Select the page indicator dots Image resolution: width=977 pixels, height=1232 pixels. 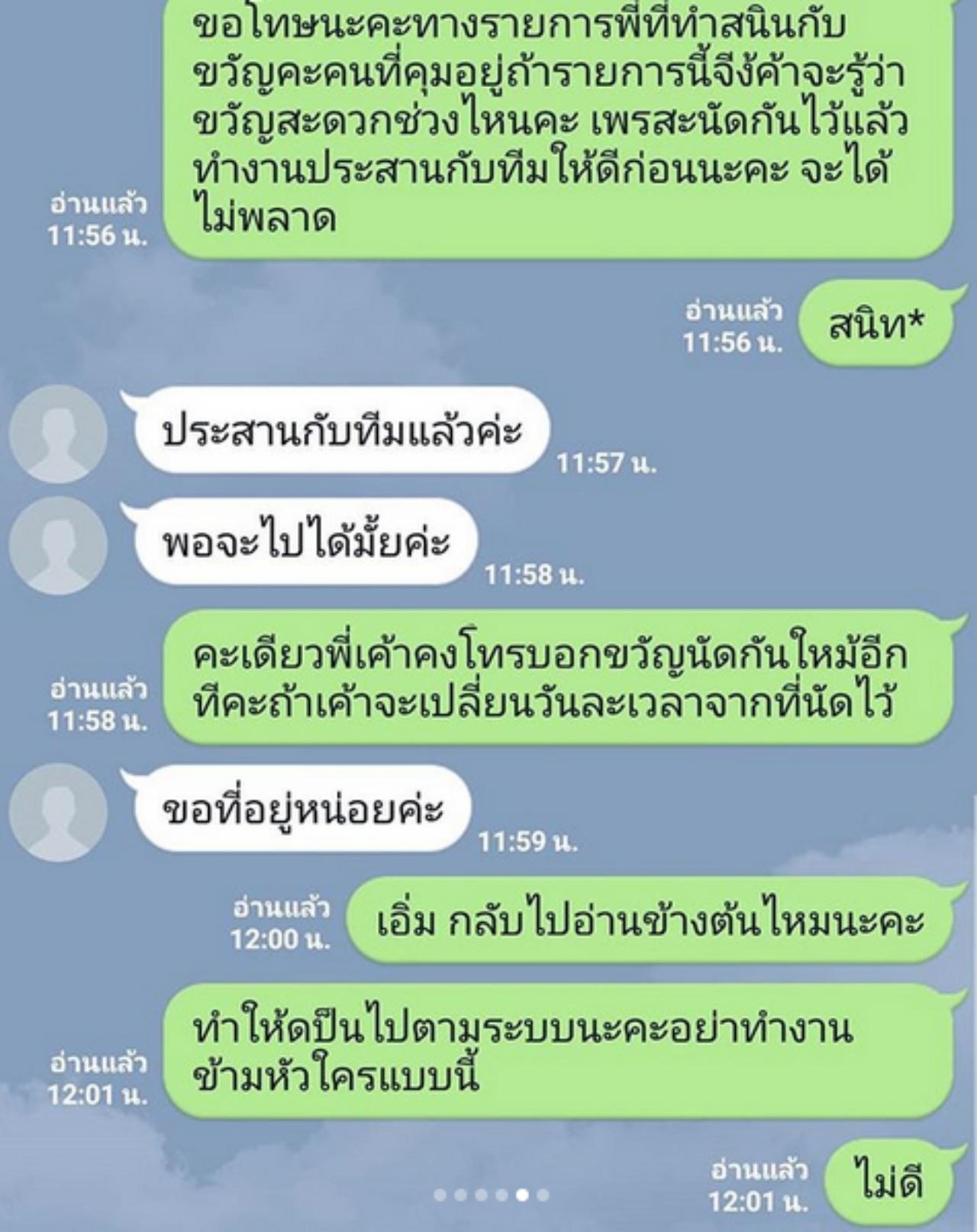click(492, 1195)
